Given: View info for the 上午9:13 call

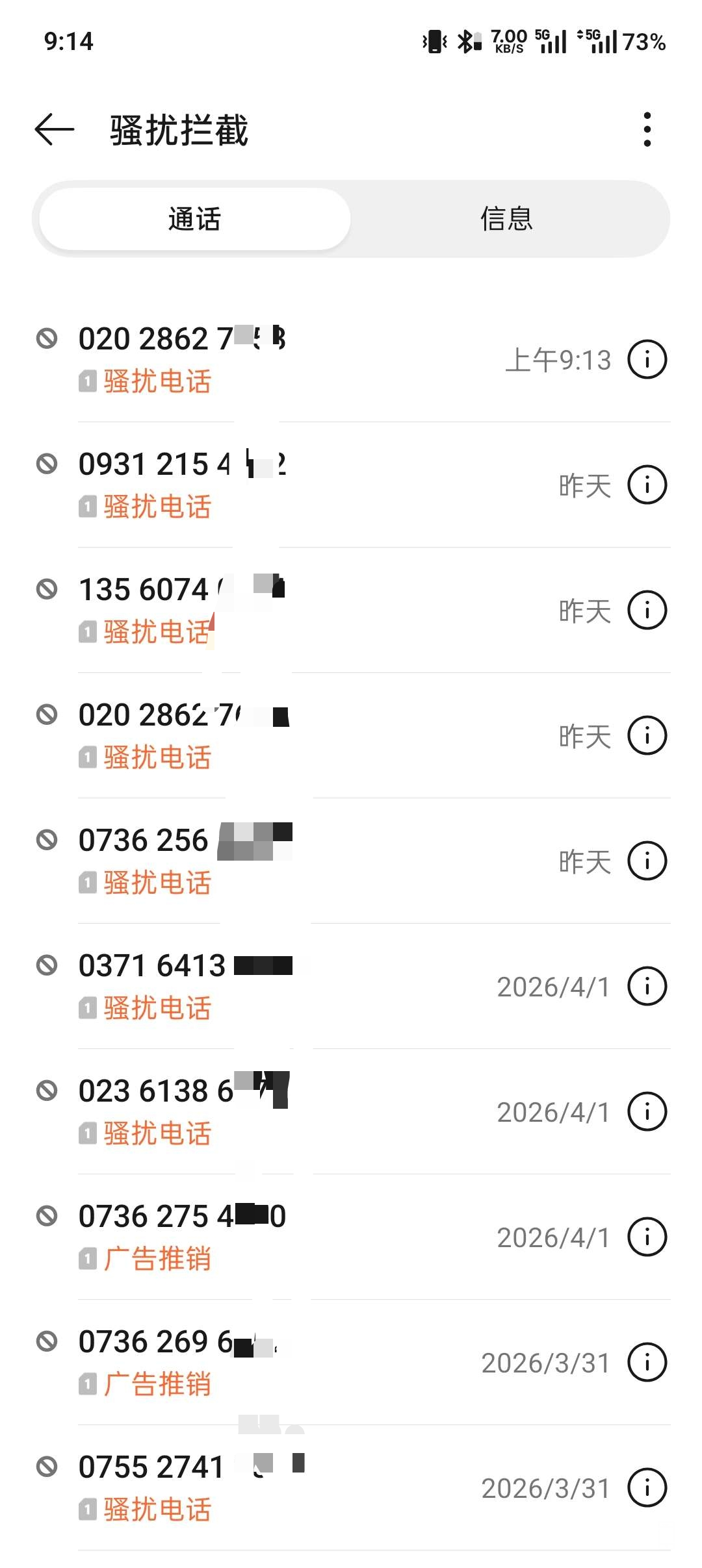Looking at the screenshot, I should [x=647, y=359].
